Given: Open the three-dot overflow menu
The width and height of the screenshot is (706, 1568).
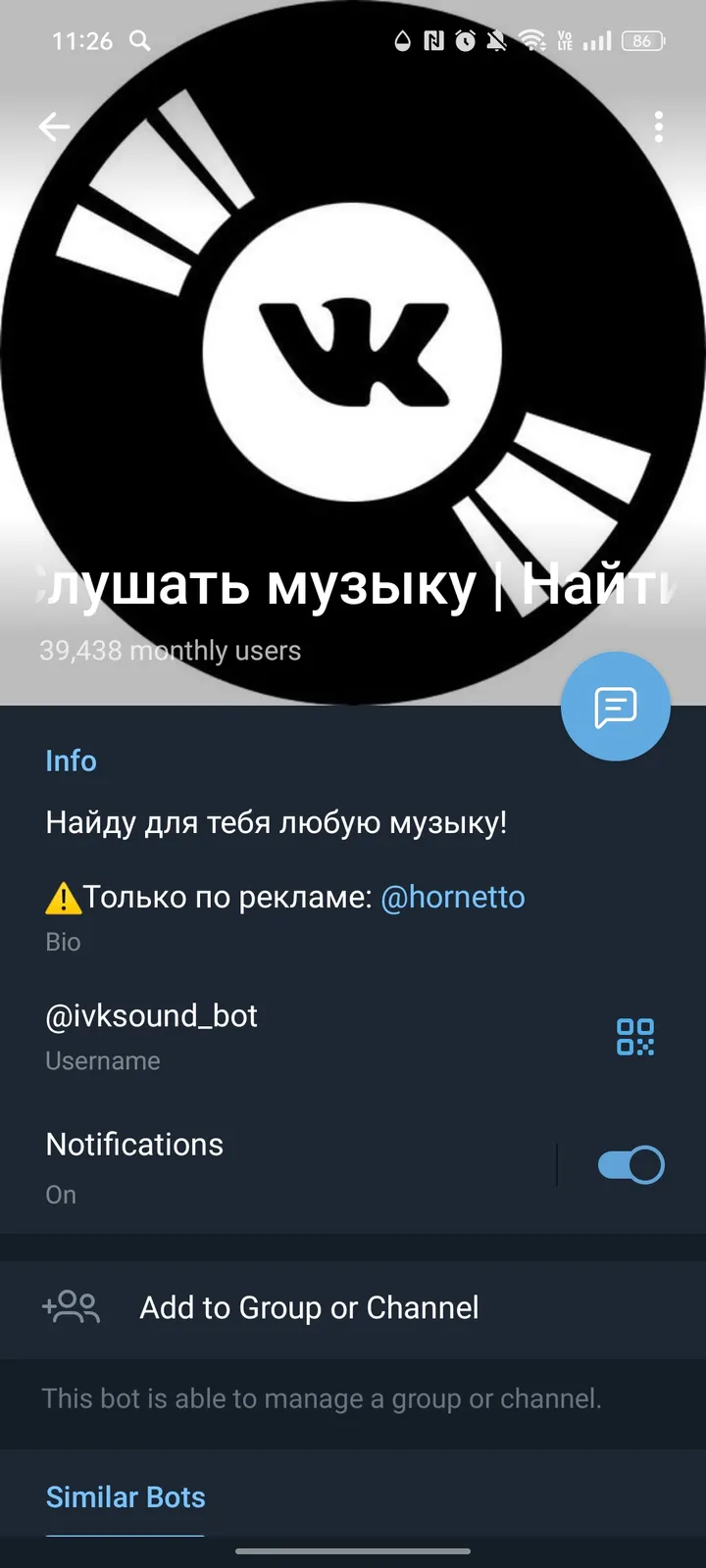Looking at the screenshot, I should [x=659, y=127].
